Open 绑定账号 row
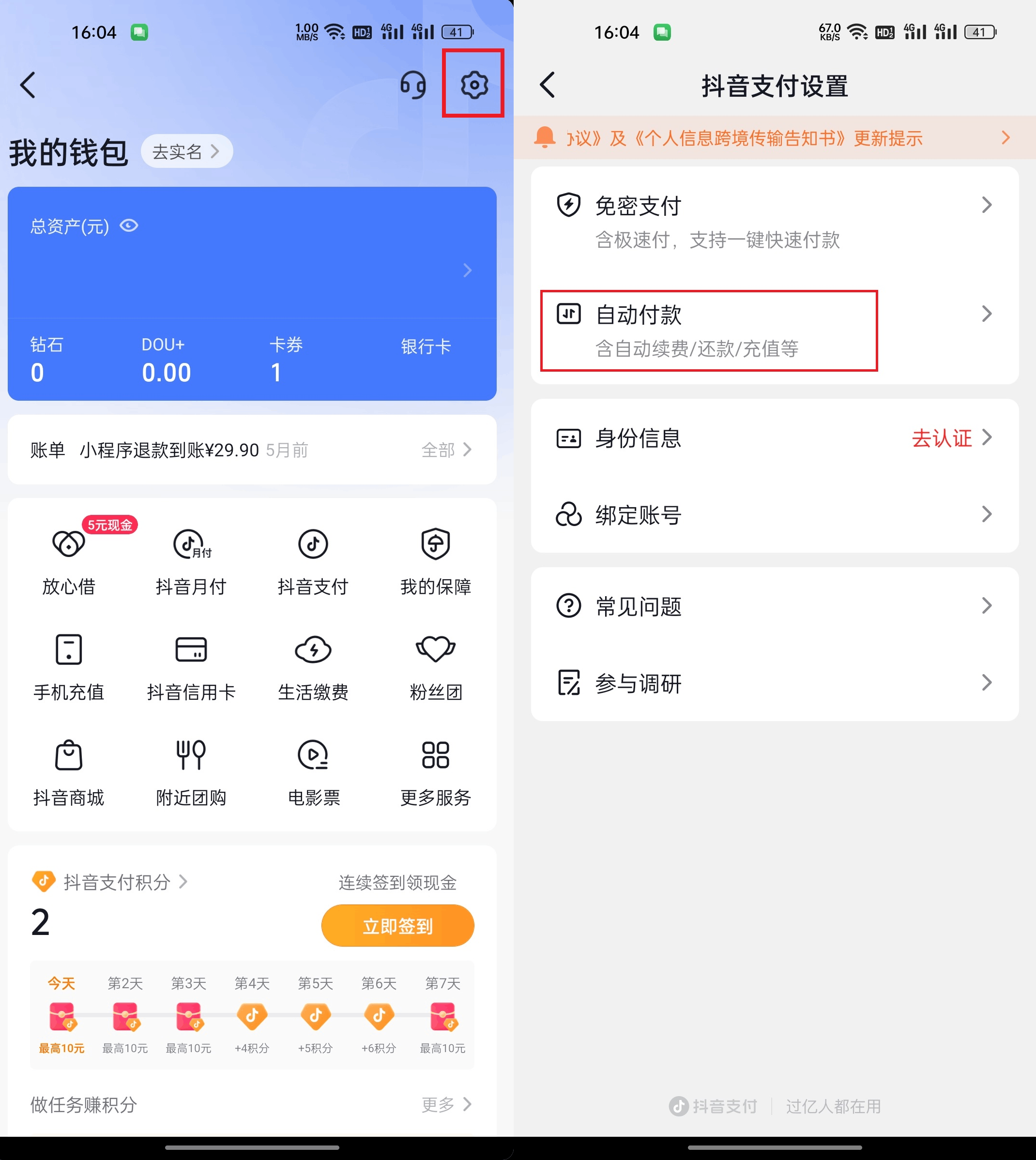This screenshot has height=1160, width=1036. pyautogui.click(x=774, y=515)
